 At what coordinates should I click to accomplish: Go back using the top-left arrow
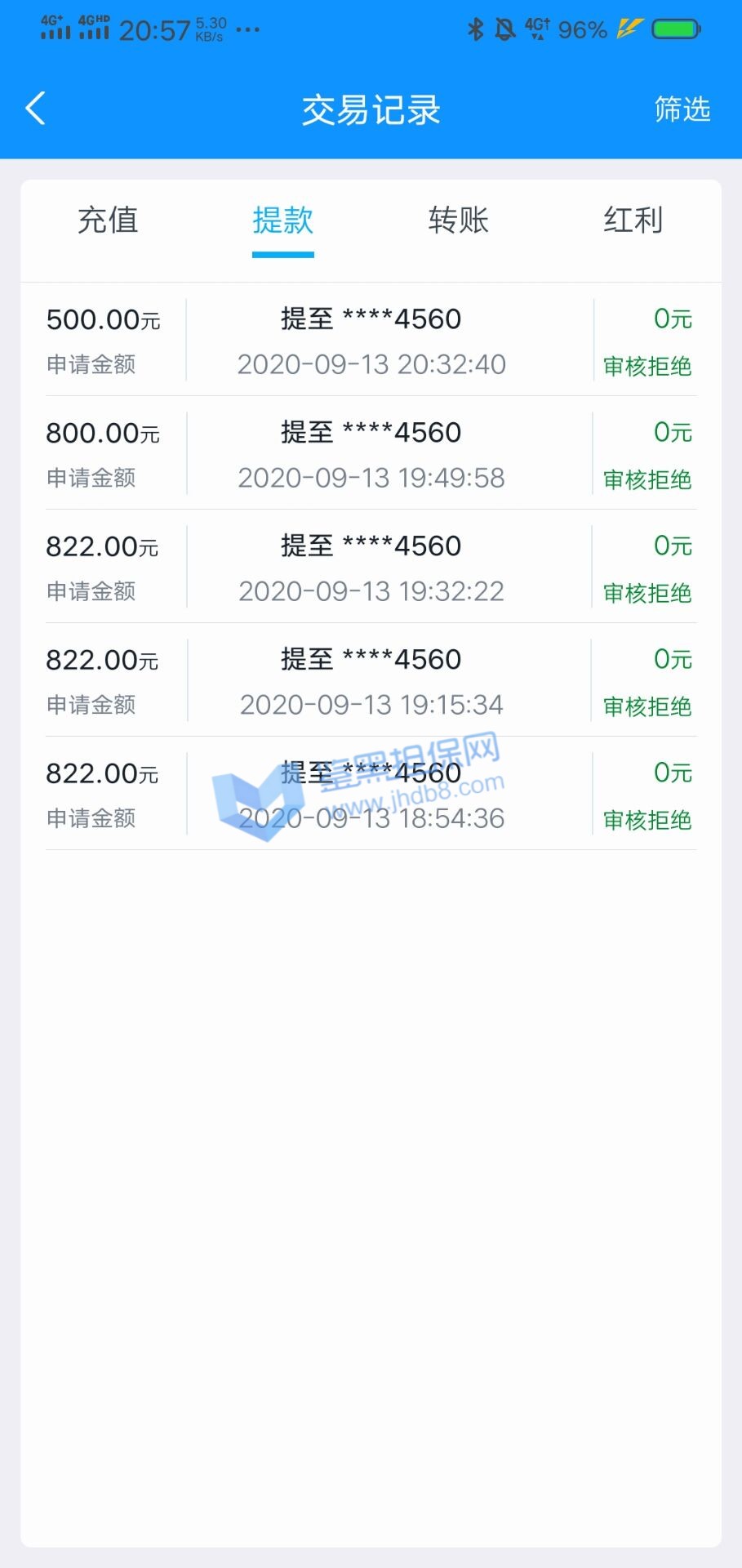click(35, 109)
